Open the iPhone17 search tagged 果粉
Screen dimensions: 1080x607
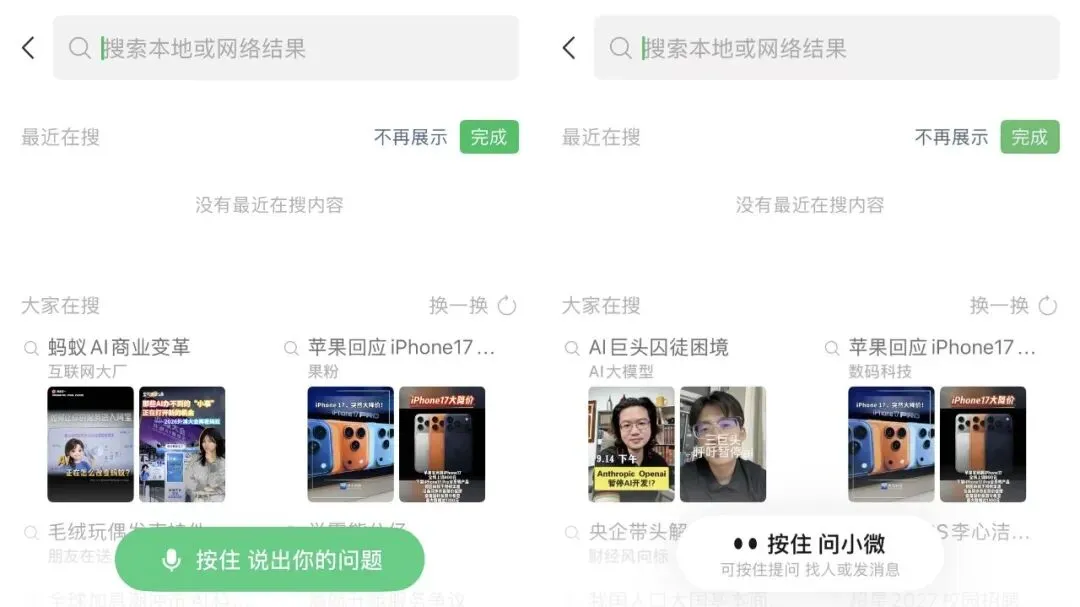401,347
